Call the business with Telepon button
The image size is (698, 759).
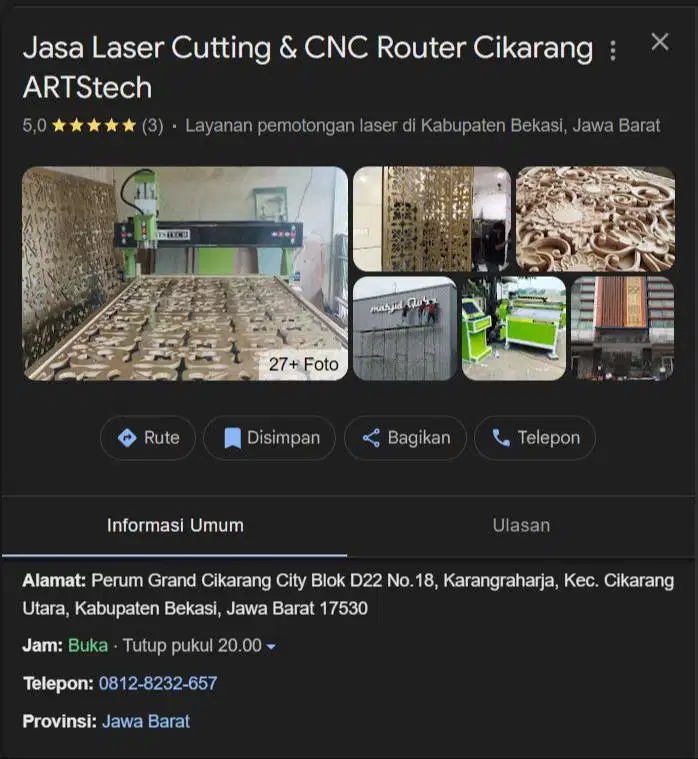(x=534, y=438)
